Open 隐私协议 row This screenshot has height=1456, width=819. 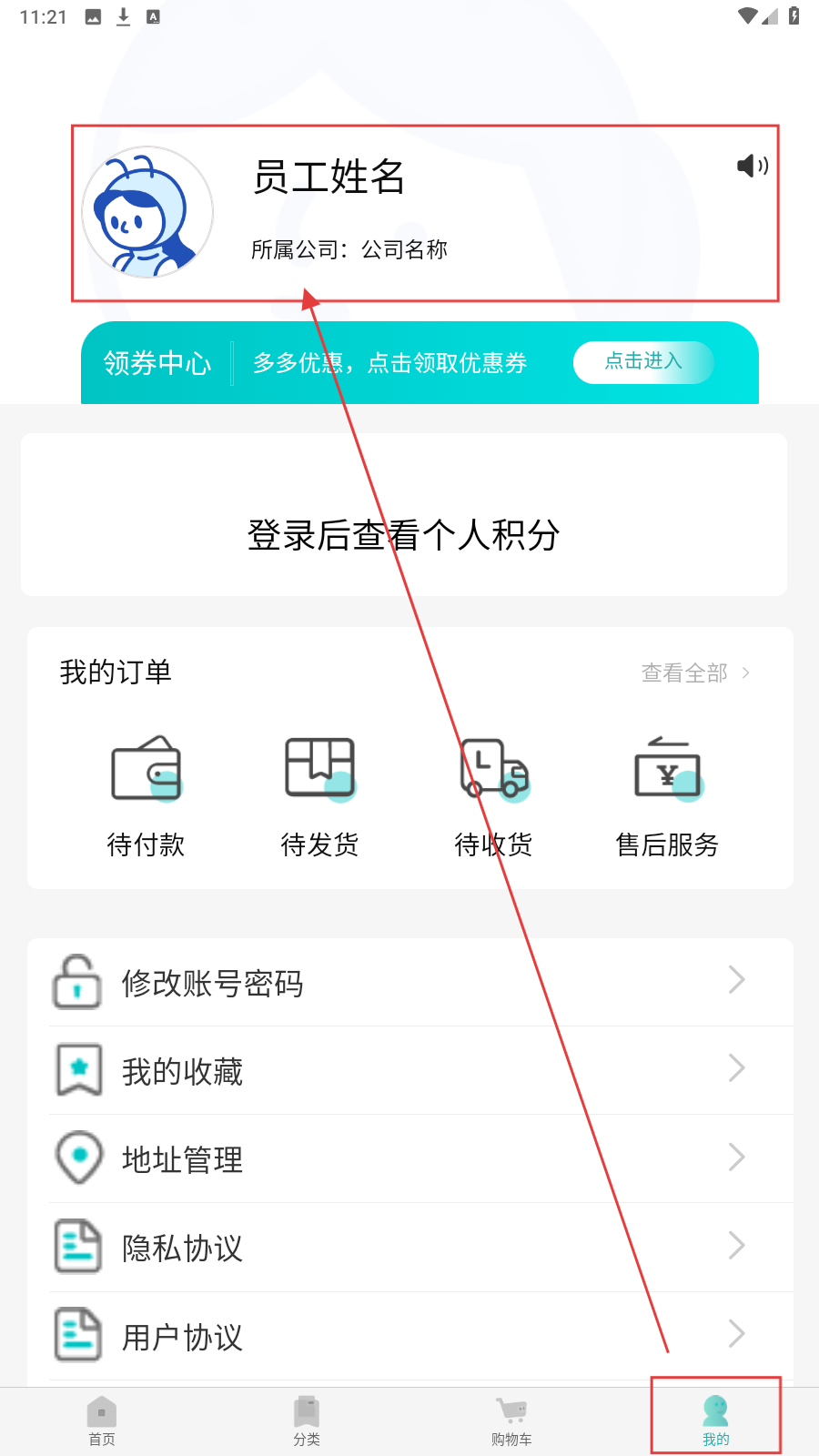click(409, 1248)
